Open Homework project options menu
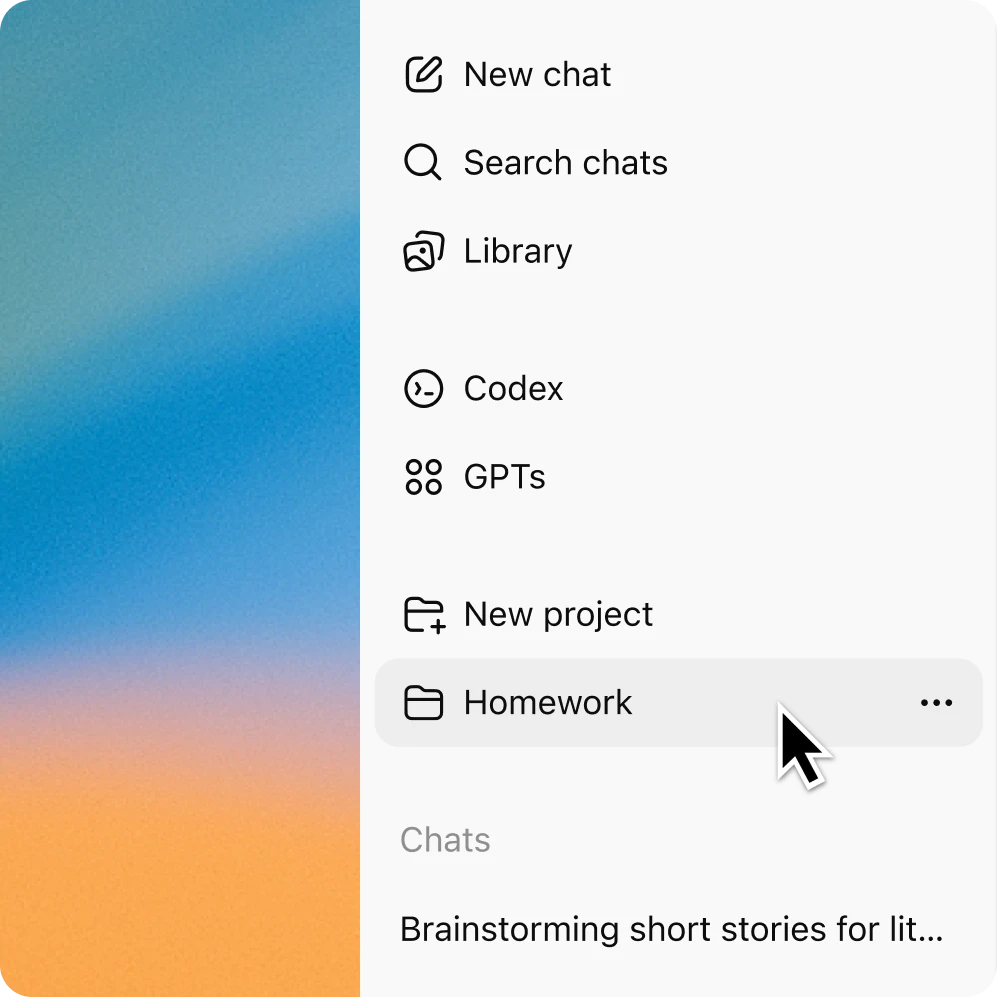This screenshot has width=997, height=997. [x=936, y=703]
